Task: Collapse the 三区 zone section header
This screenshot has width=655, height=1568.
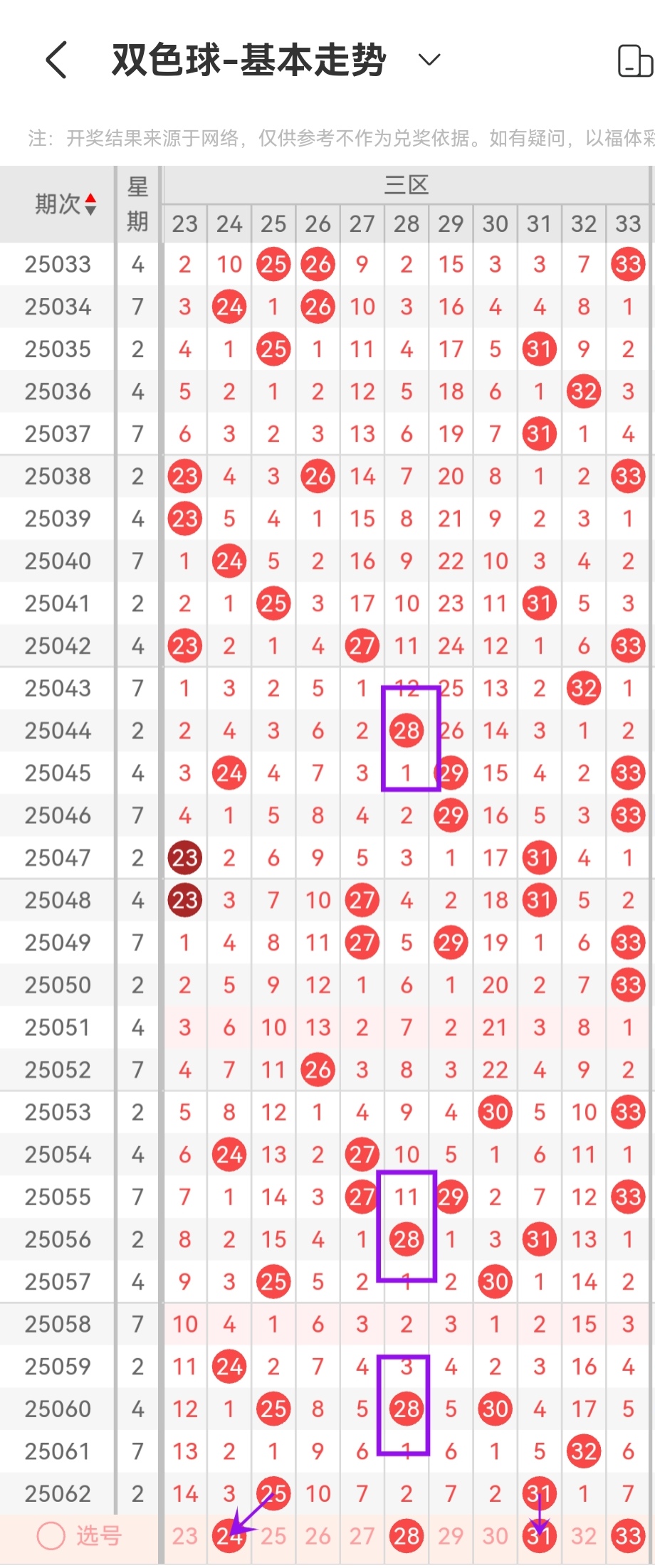Action: (407, 183)
